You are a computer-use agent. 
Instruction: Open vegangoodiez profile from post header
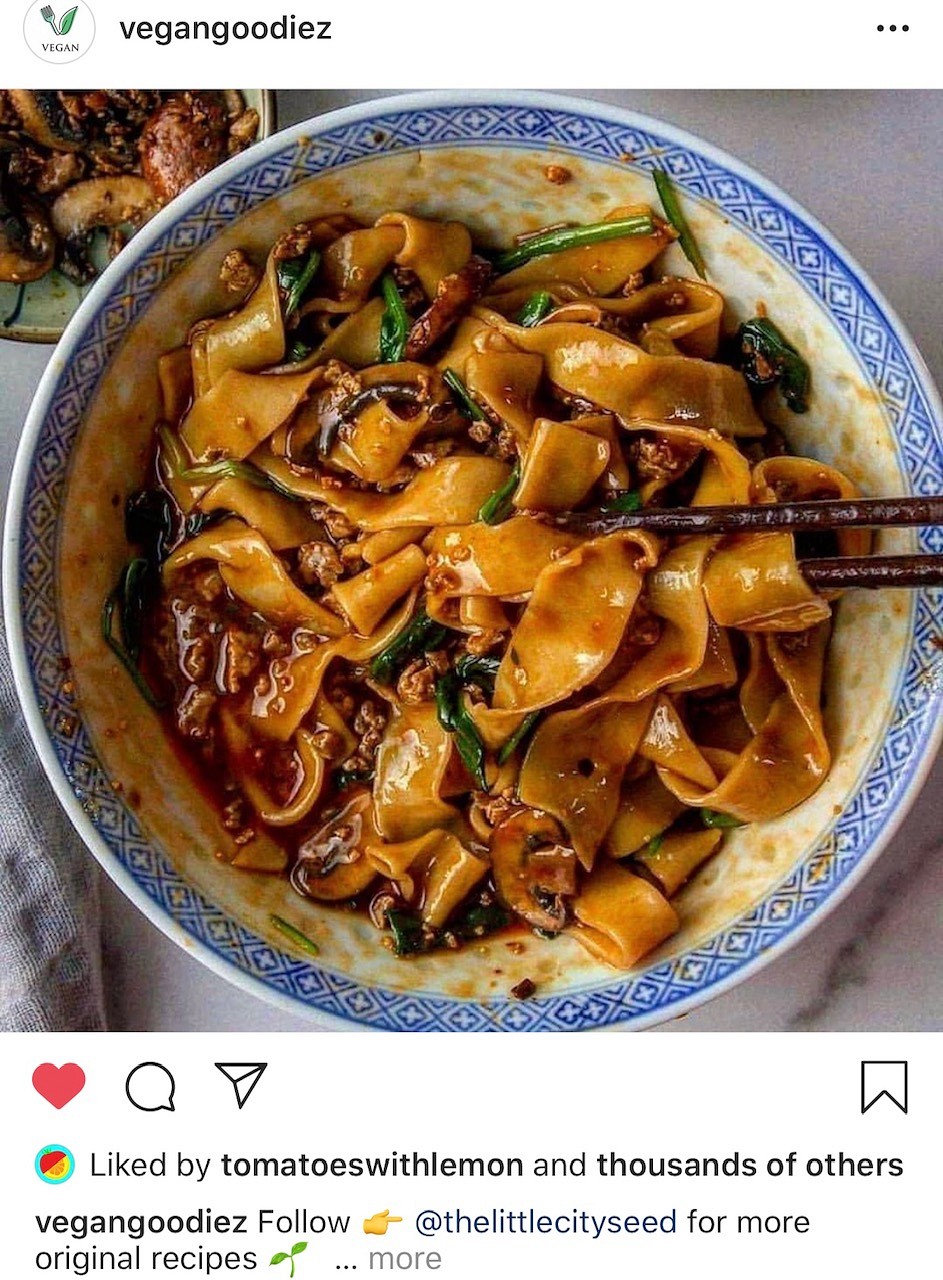point(225,29)
